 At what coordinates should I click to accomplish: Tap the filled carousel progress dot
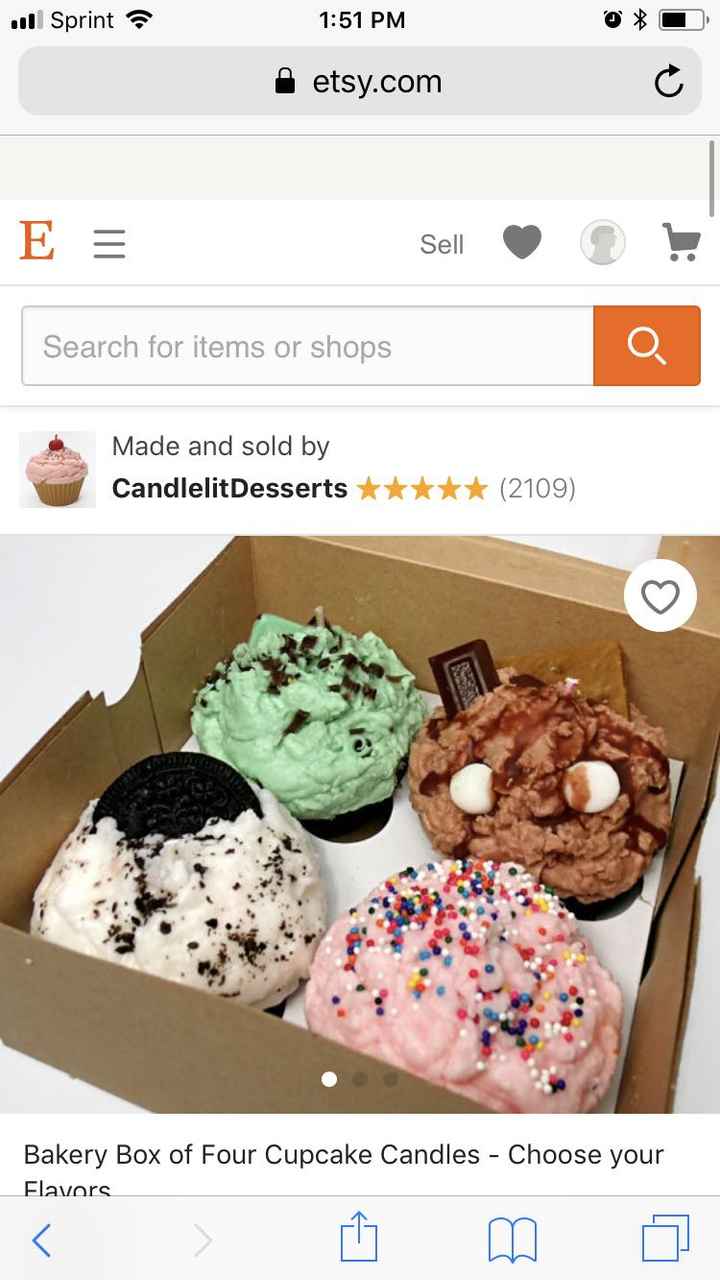pos(330,1079)
